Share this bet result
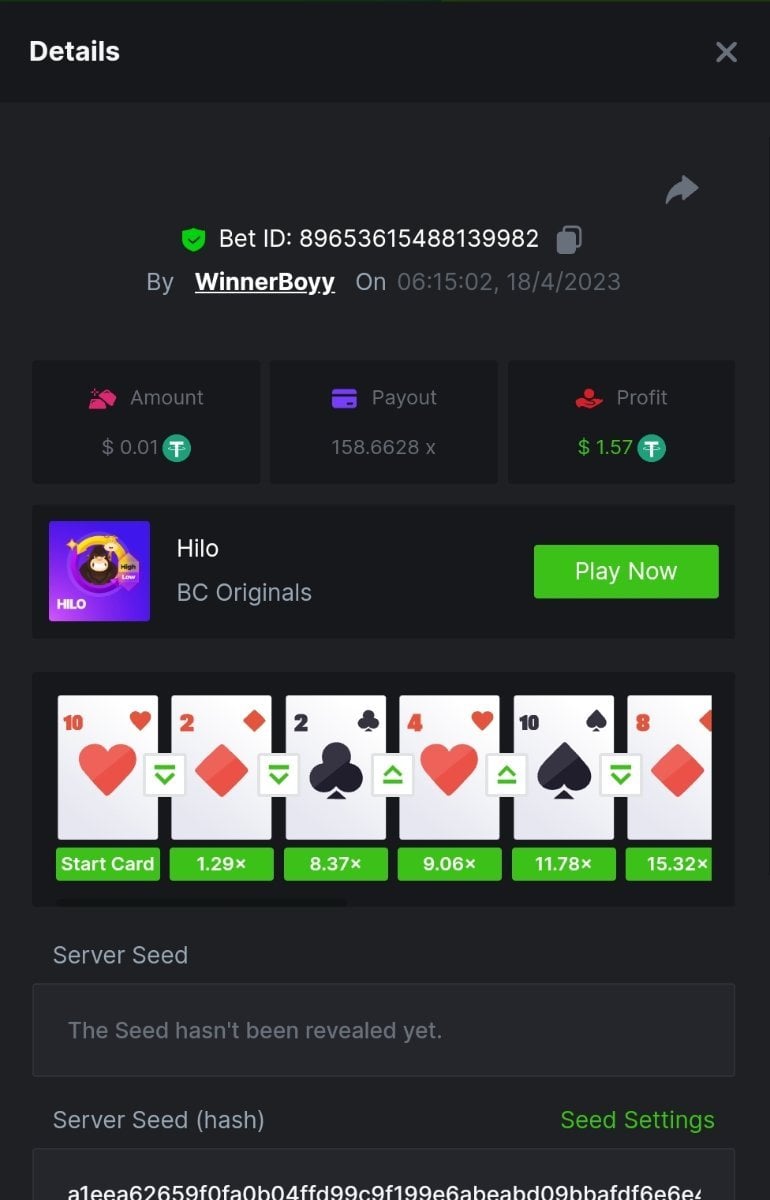The width and height of the screenshot is (770, 1200). coord(682,189)
